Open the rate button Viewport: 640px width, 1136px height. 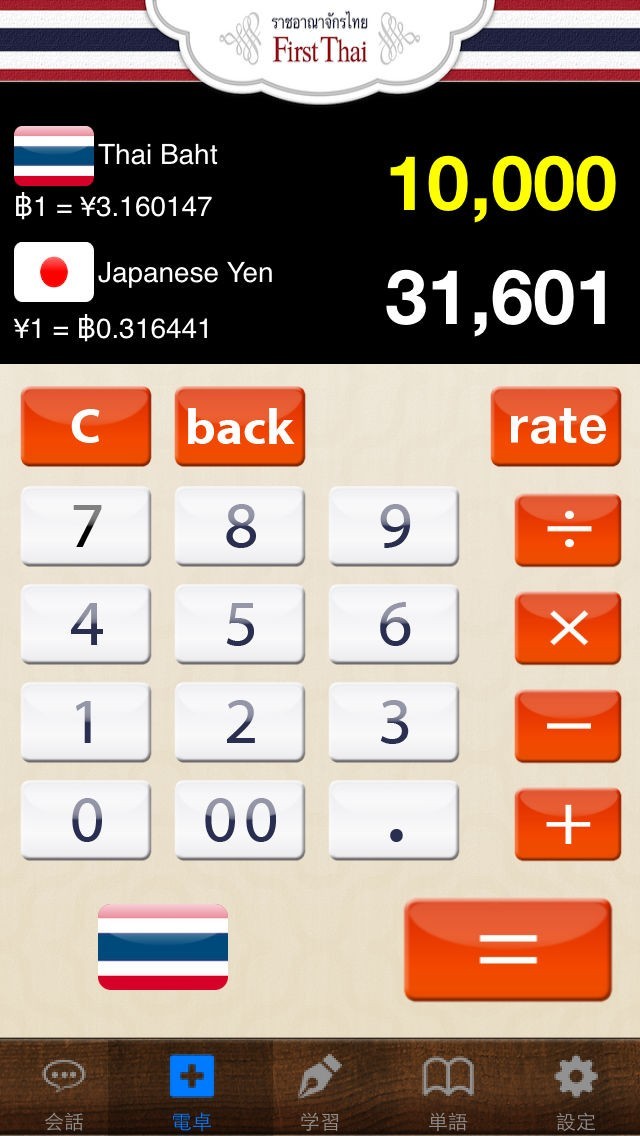point(556,427)
